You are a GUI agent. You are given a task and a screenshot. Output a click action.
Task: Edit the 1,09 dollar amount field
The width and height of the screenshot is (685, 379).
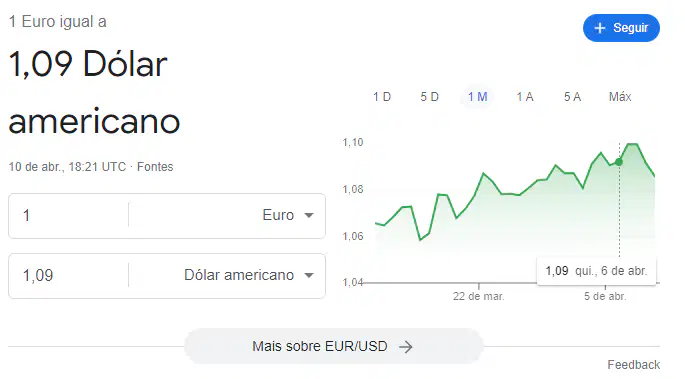69,276
